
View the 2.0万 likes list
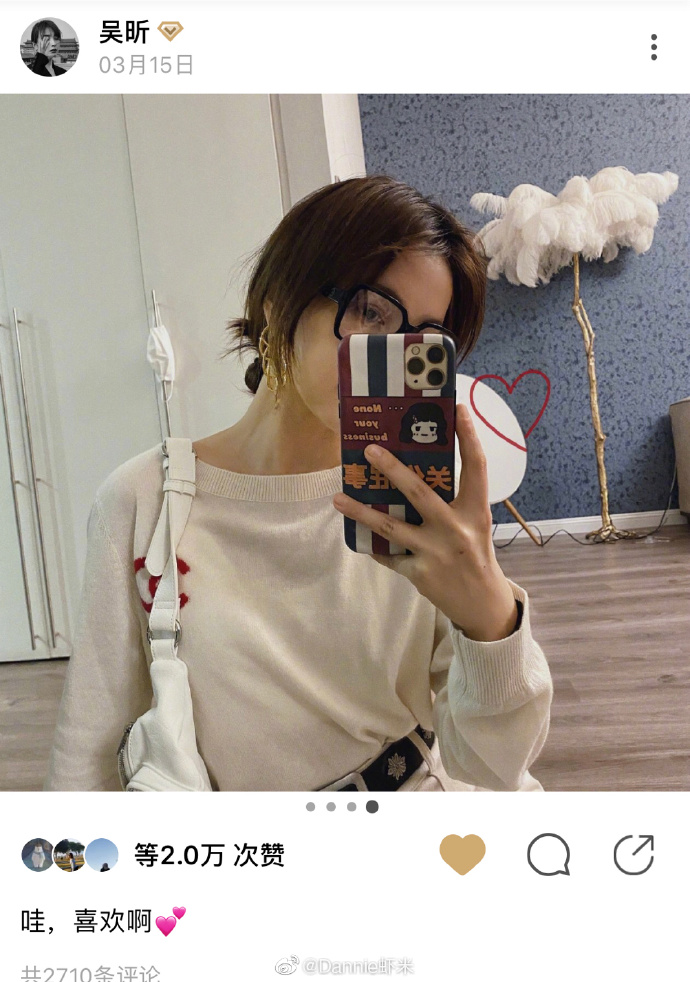(208, 855)
